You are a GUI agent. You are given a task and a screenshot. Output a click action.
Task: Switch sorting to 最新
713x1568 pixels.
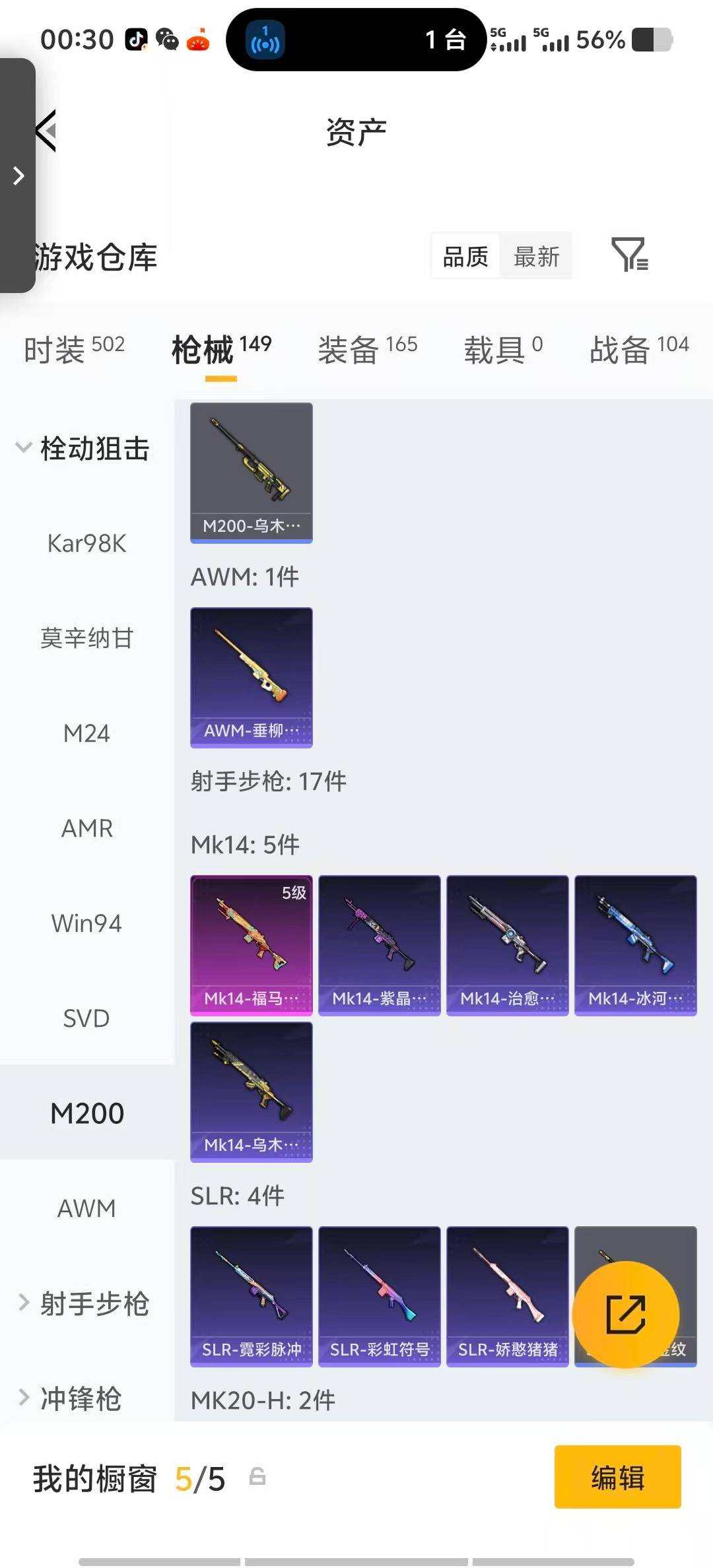(x=536, y=257)
